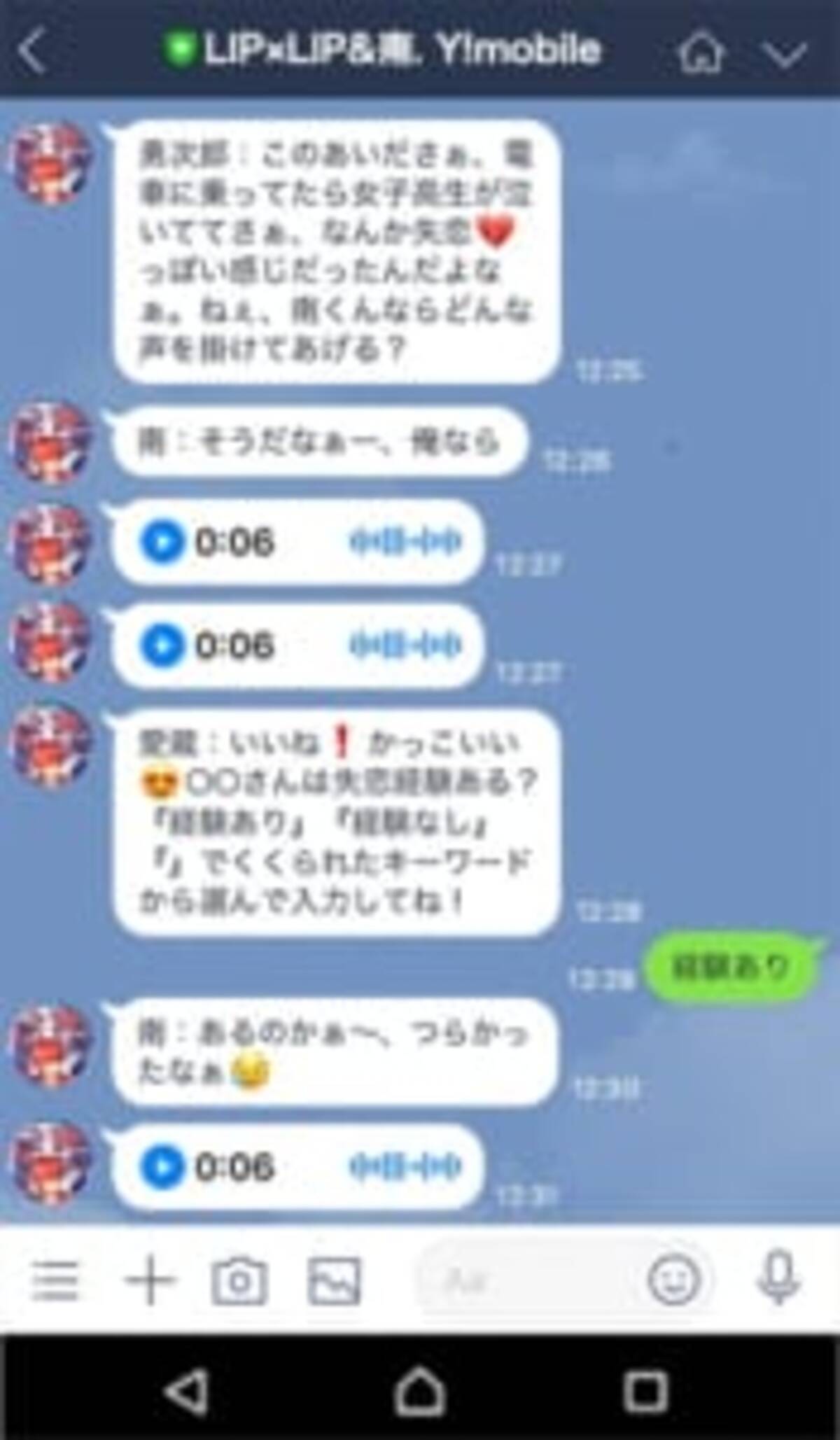Image resolution: width=840 pixels, height=1440 pixels.
Task: Tap the Android recent apps button
Action: click(x=645, y=1390)
